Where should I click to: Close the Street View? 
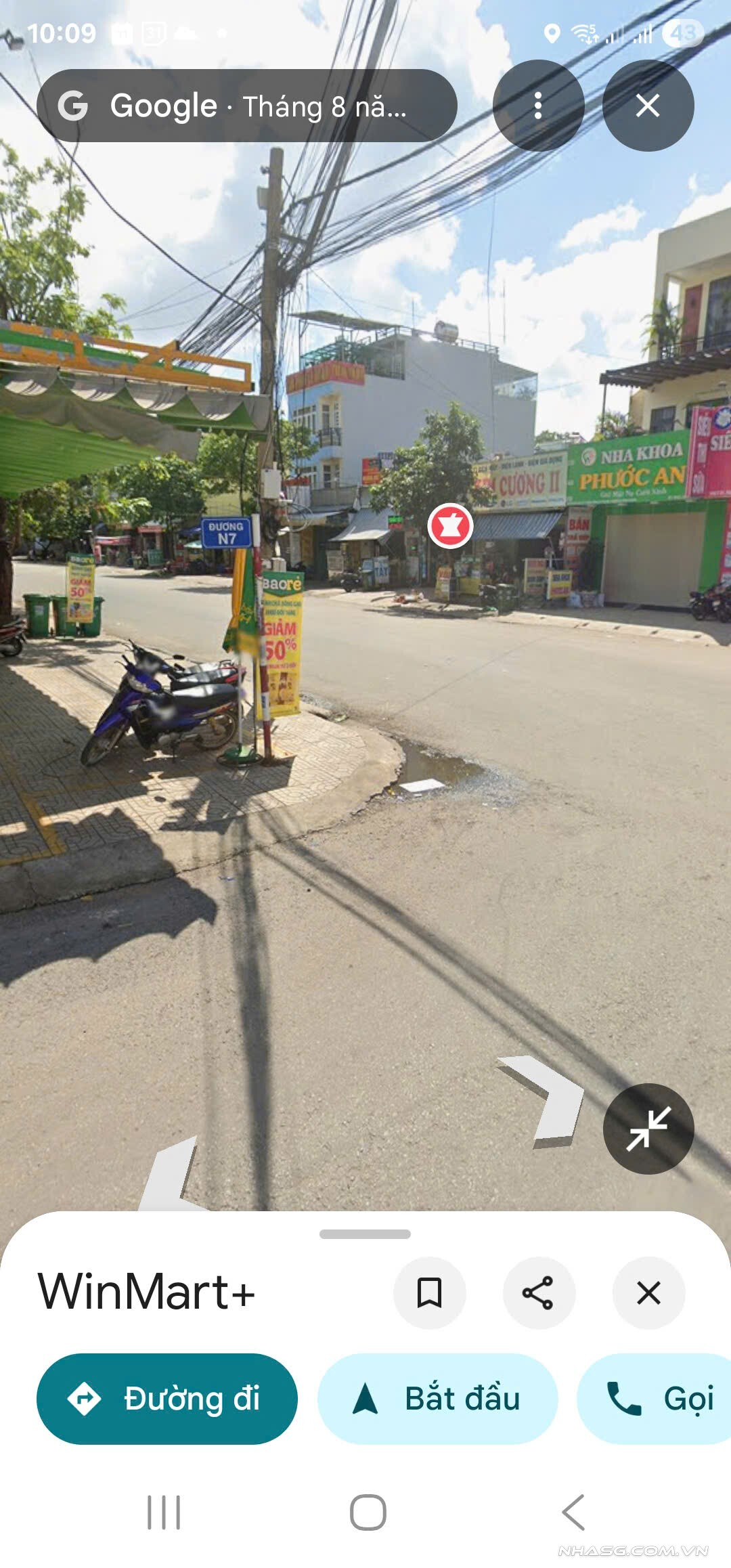(x=648, y=106)
